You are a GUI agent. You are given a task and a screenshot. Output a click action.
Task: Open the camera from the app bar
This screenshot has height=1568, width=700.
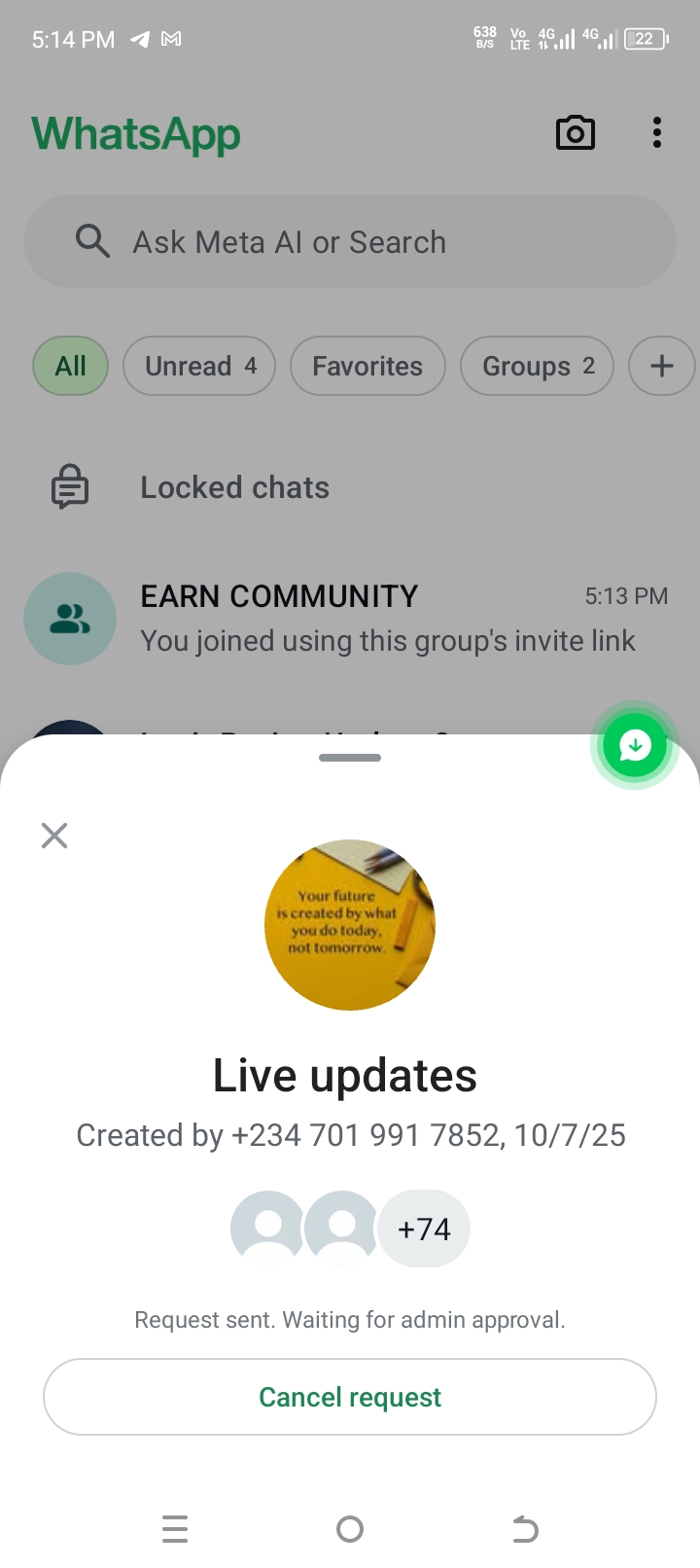(x=575, y=133)
